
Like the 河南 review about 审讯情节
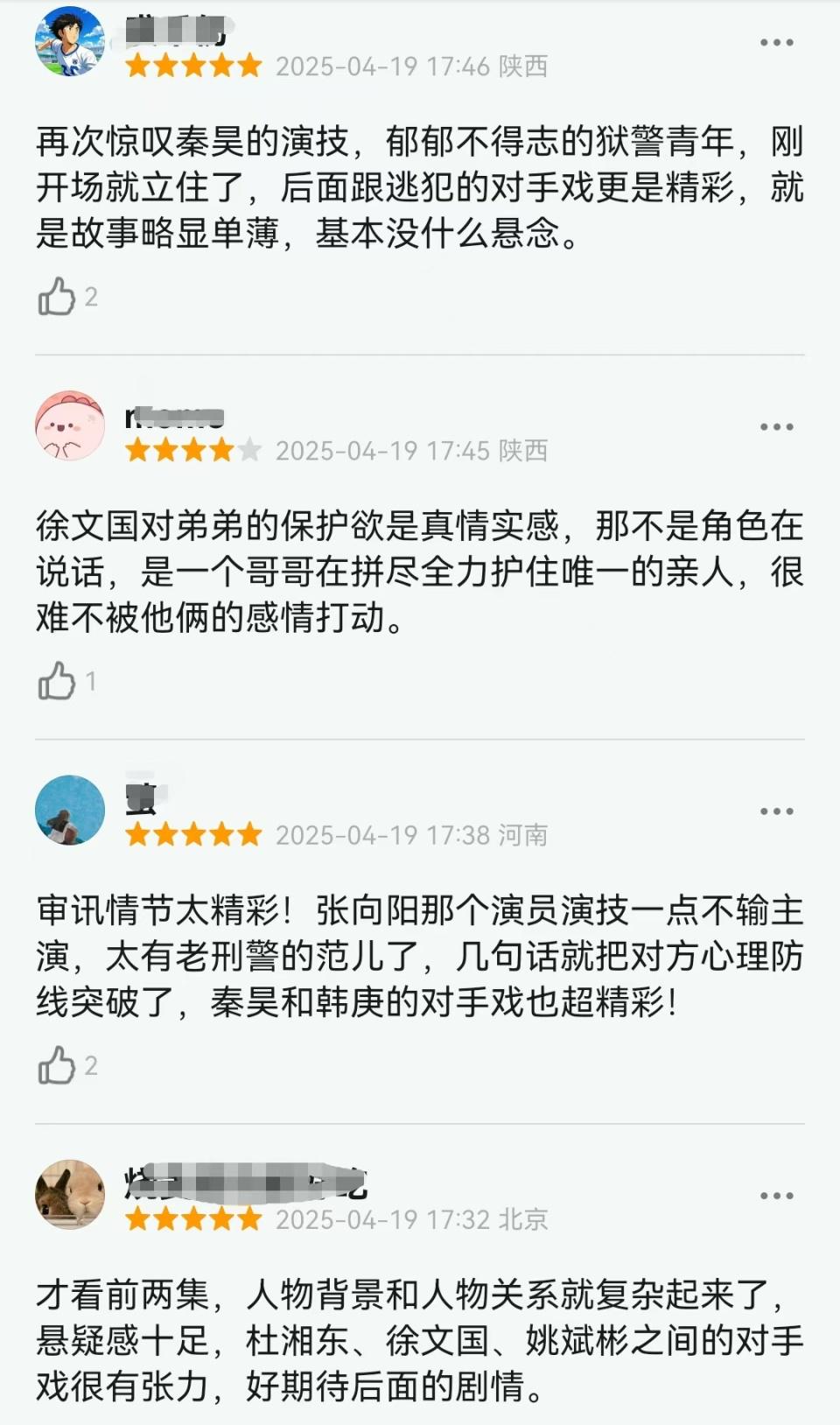58,1065
